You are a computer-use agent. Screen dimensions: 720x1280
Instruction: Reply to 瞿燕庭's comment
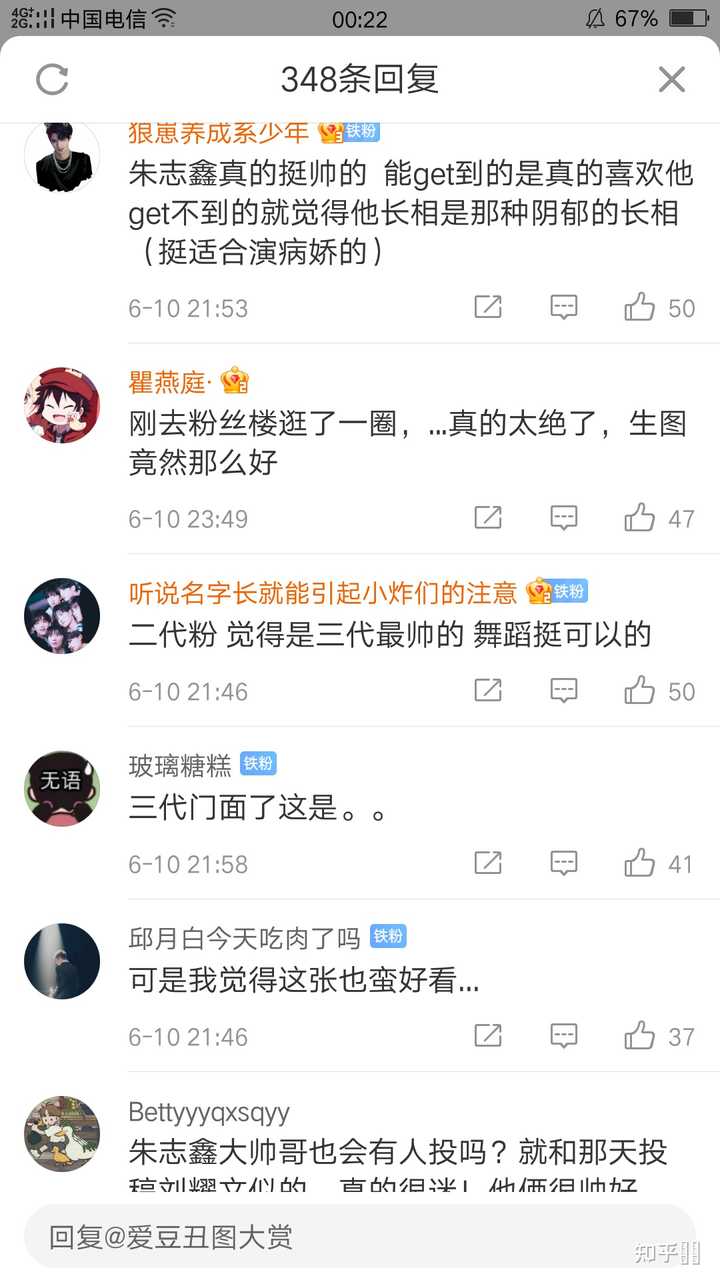(564, 518)
